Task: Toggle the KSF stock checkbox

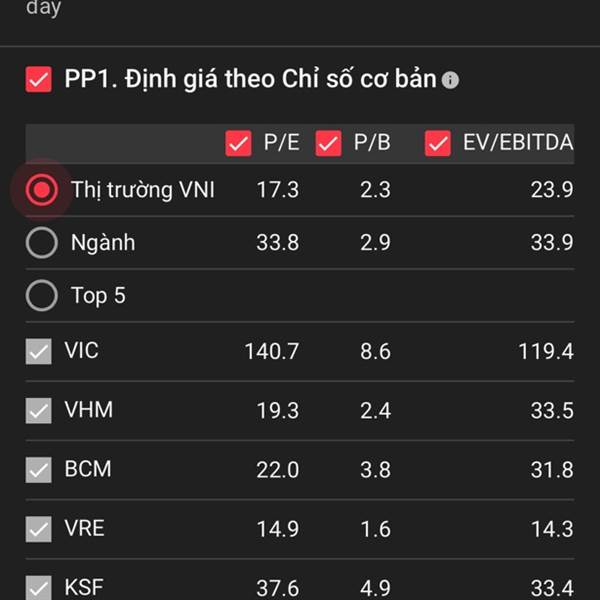Action: click(39, 588)
